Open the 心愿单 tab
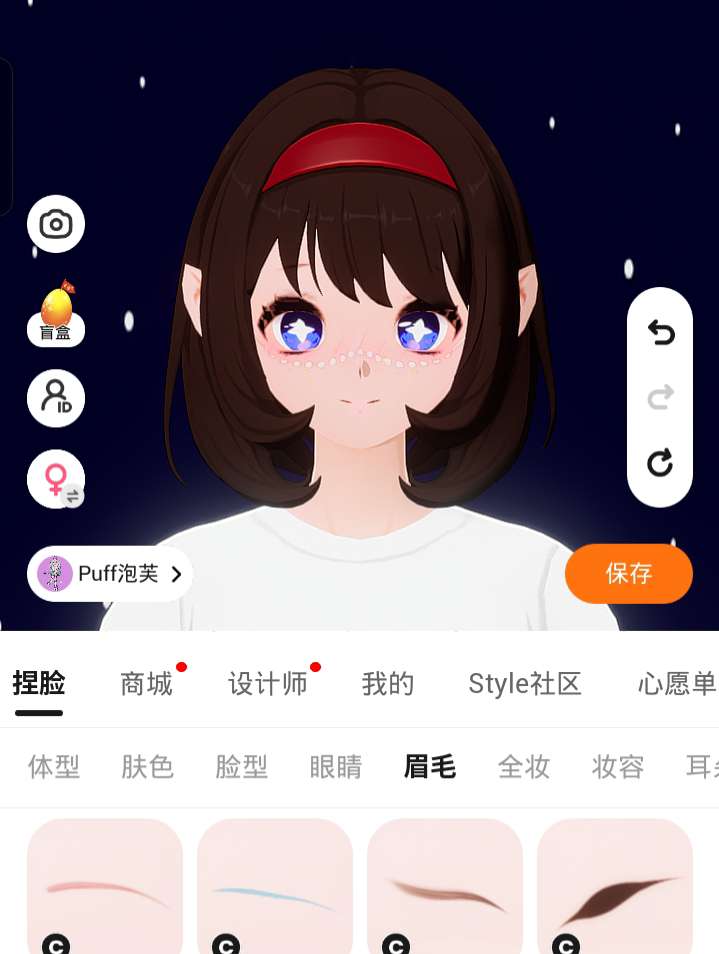Viewport: 719px width, 954px height. (677, 684)
